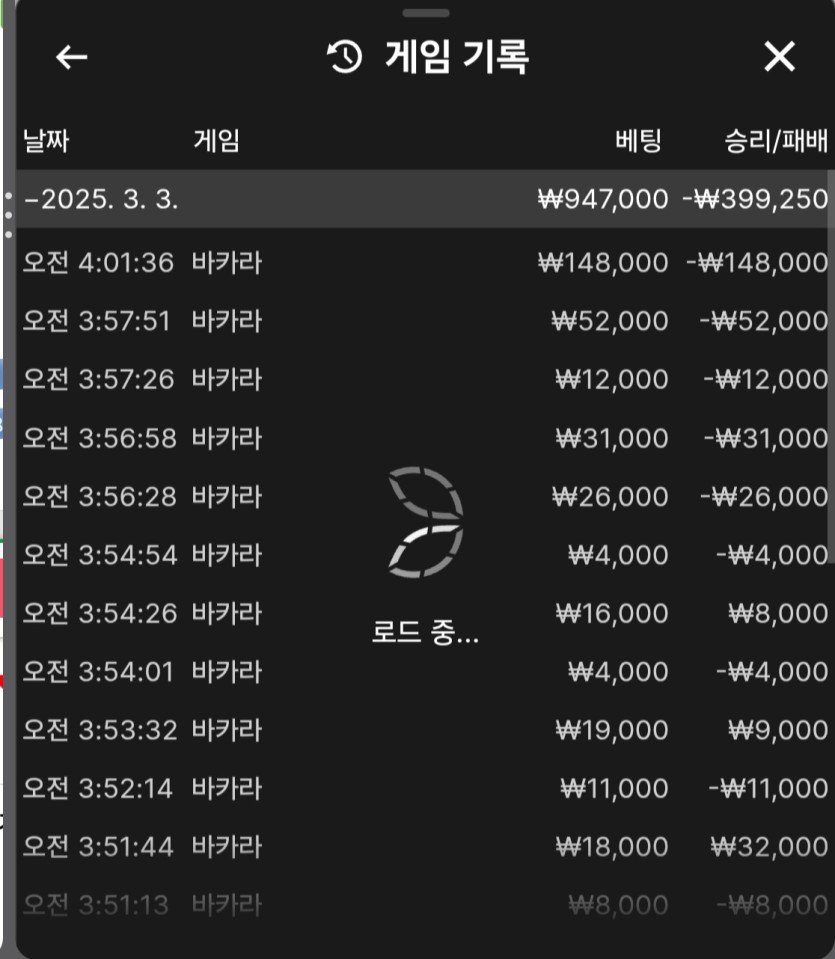Close the 게임 기록 panel
Image resolution: width=835 pixels, height=959 pixels.
pyautogui.click(x=778, y=58)
